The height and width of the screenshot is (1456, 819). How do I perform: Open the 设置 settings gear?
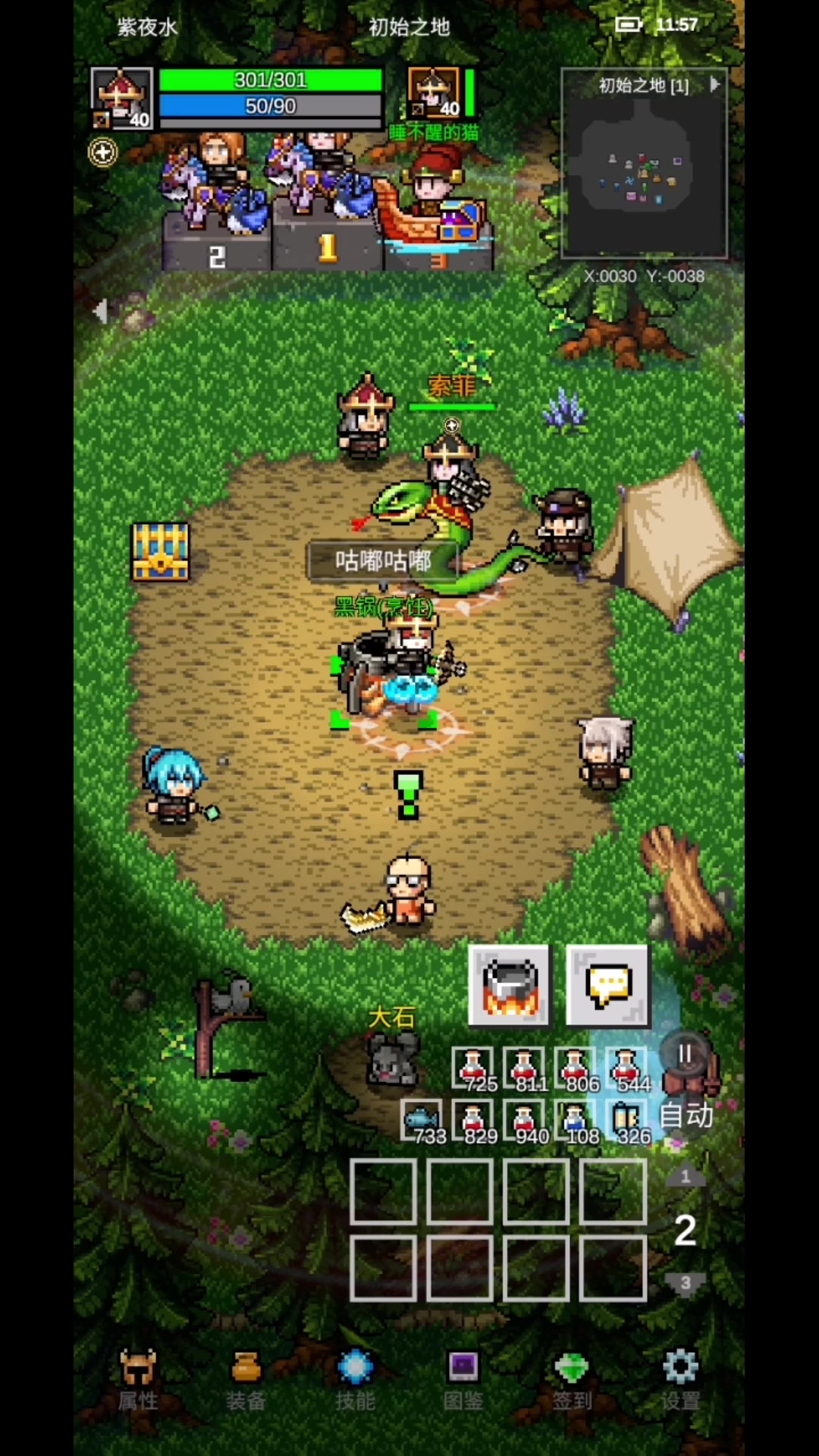(x=680, y=1380)
